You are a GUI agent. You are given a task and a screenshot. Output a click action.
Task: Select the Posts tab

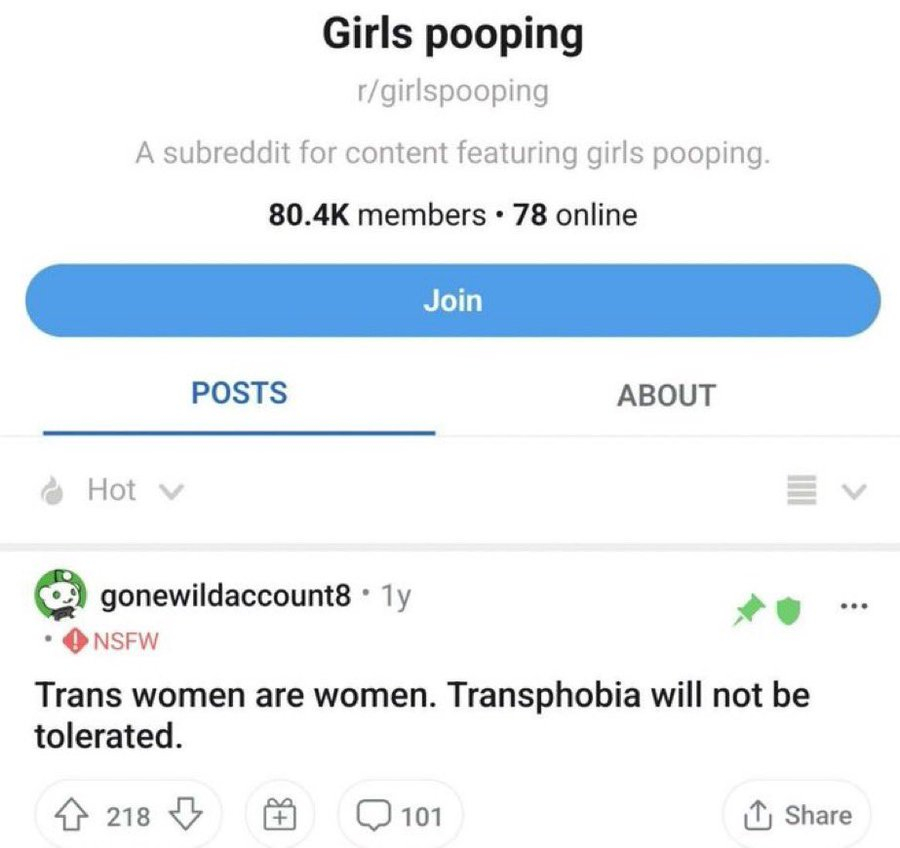pyautogui.click(x=239, y=394)
